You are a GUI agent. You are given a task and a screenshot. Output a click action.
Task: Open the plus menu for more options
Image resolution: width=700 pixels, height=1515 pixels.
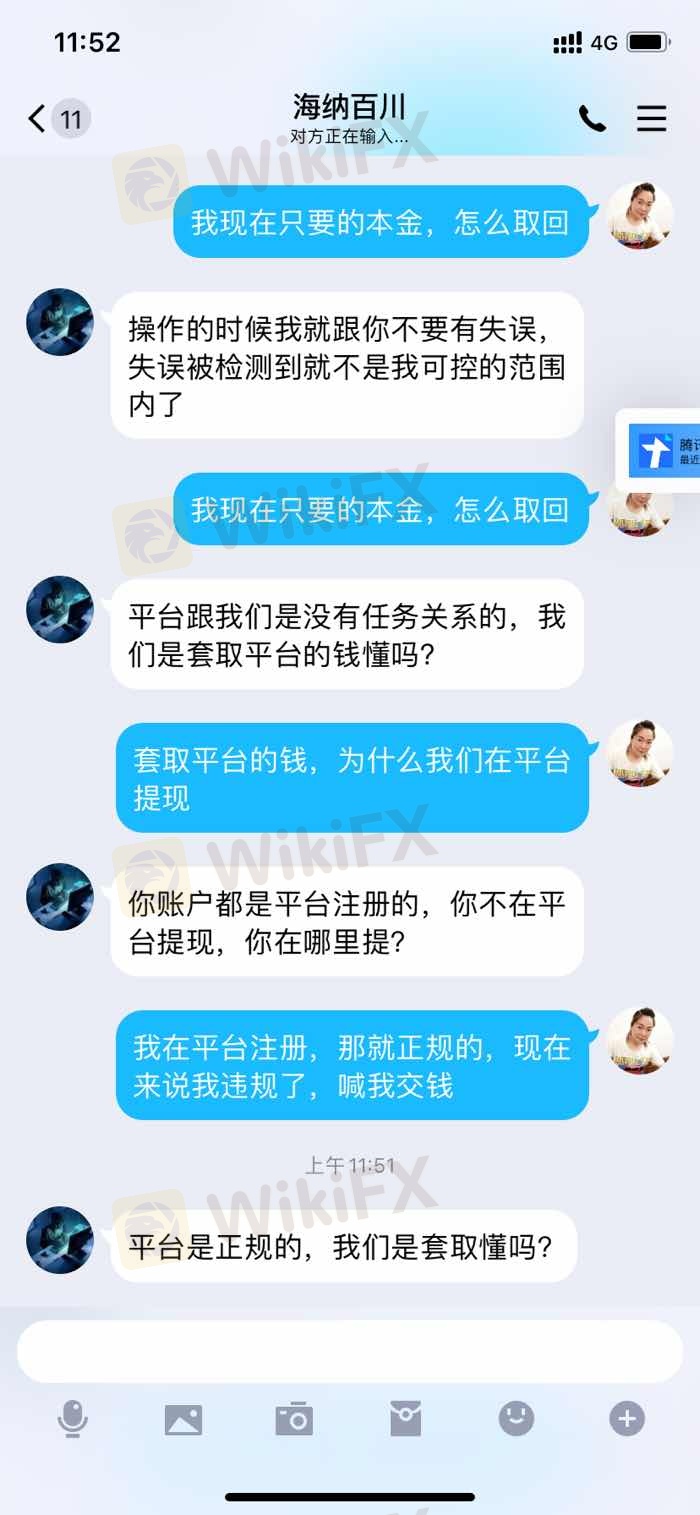point(627,1418)
